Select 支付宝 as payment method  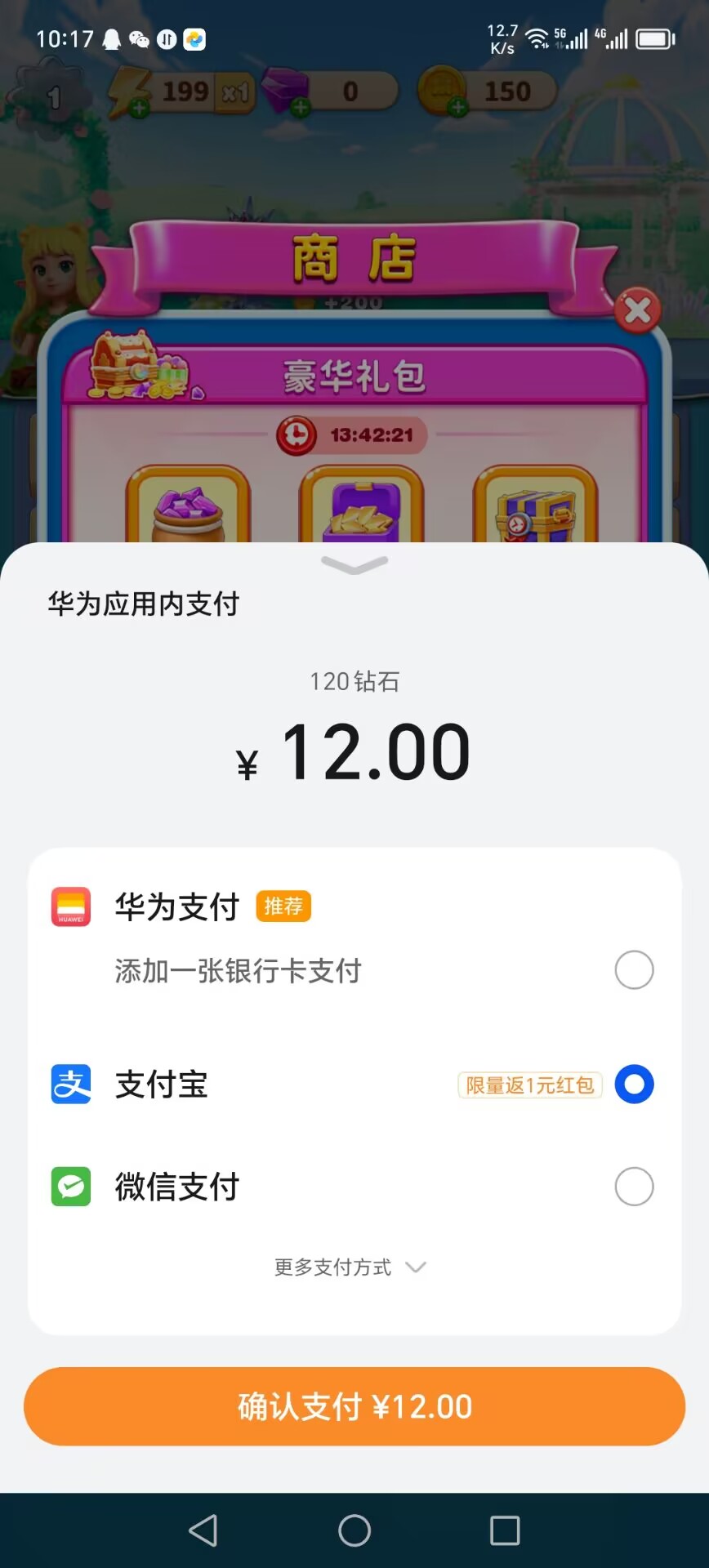coord(634,1085)
